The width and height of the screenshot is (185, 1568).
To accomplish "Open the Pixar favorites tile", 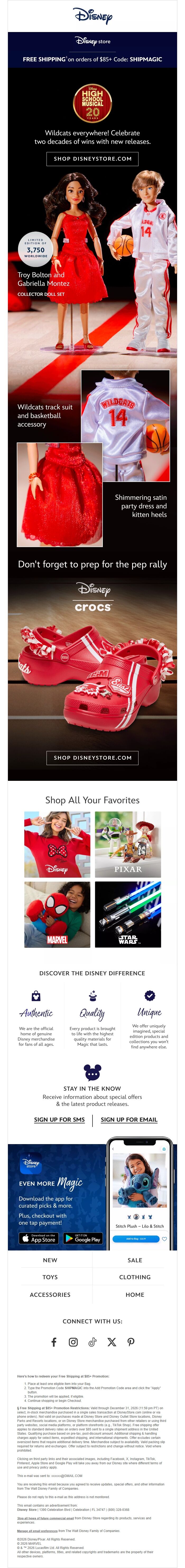I will click(128, 844).
